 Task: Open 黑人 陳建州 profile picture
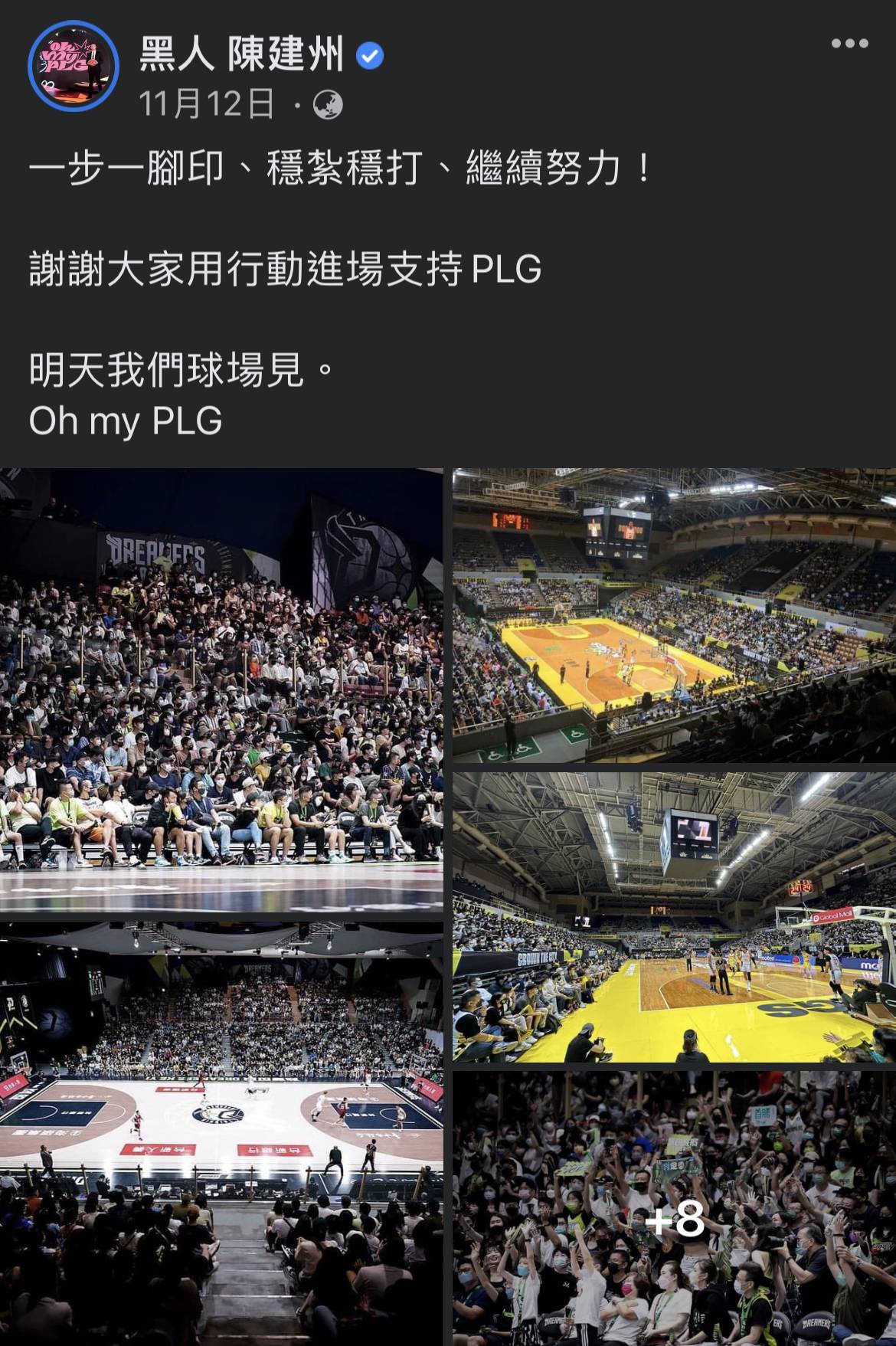74,66
